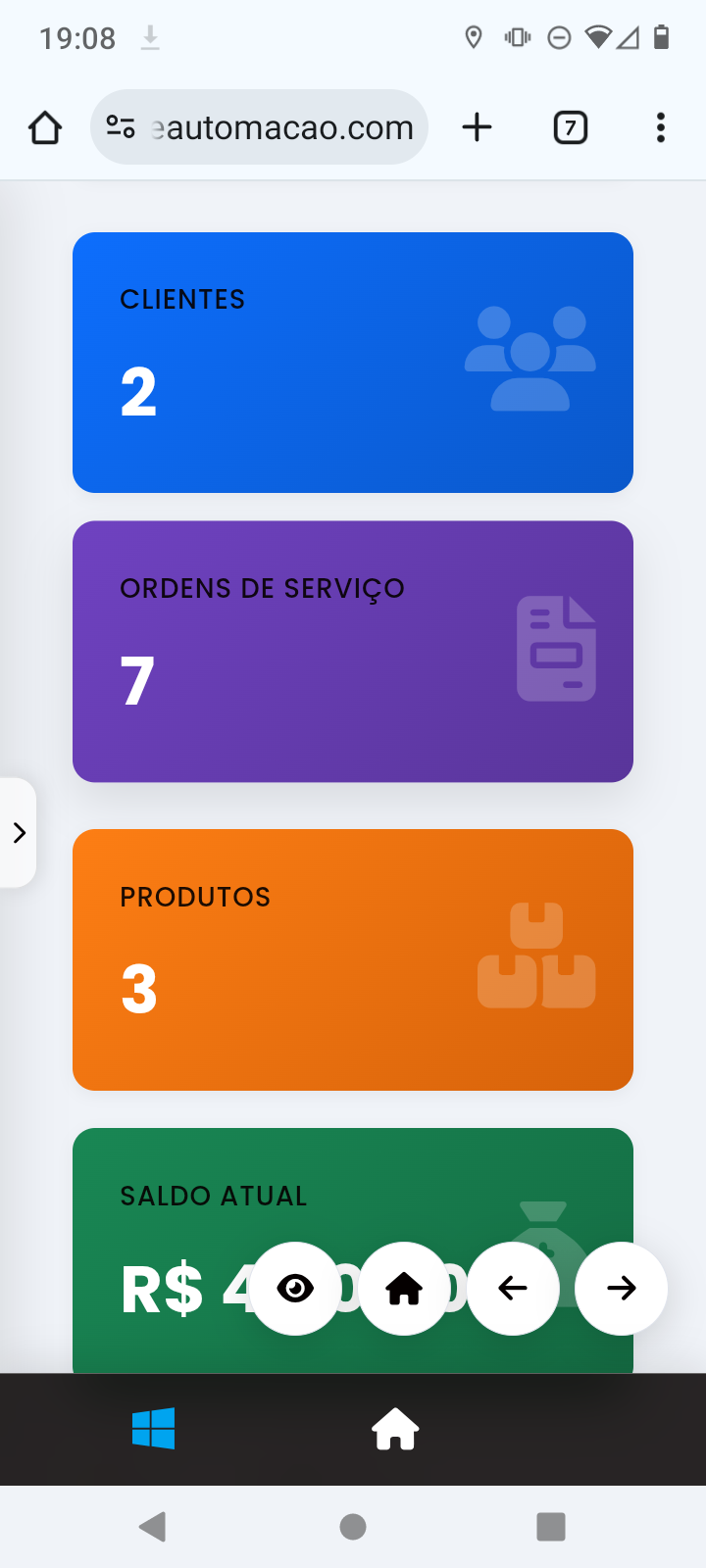Tap the floating right arrow button
This screenshot has width=706, height=1568.
point(621,1288)
